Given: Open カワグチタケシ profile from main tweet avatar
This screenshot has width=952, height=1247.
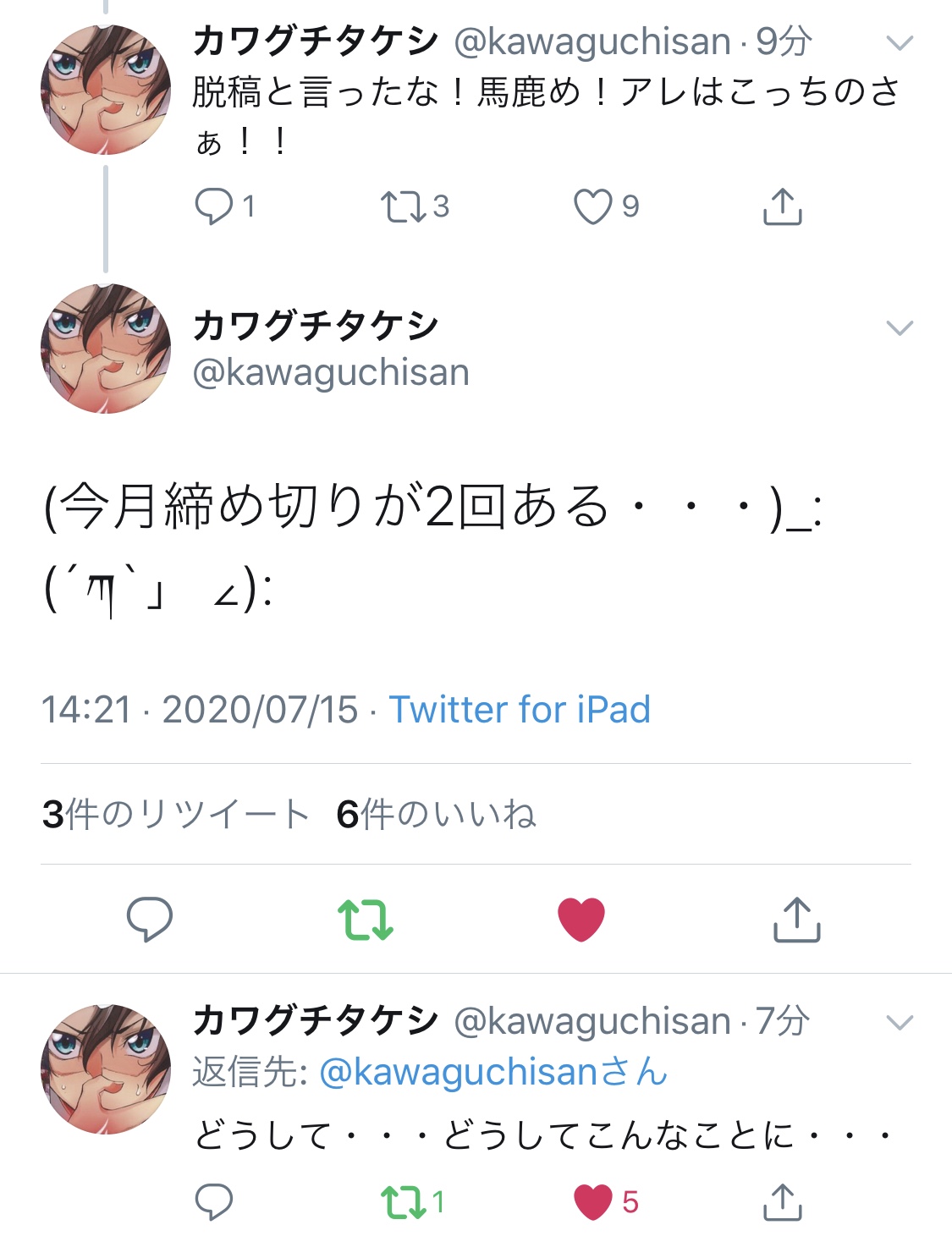Looking at the screenshot, I should click(x=106, y=349).
